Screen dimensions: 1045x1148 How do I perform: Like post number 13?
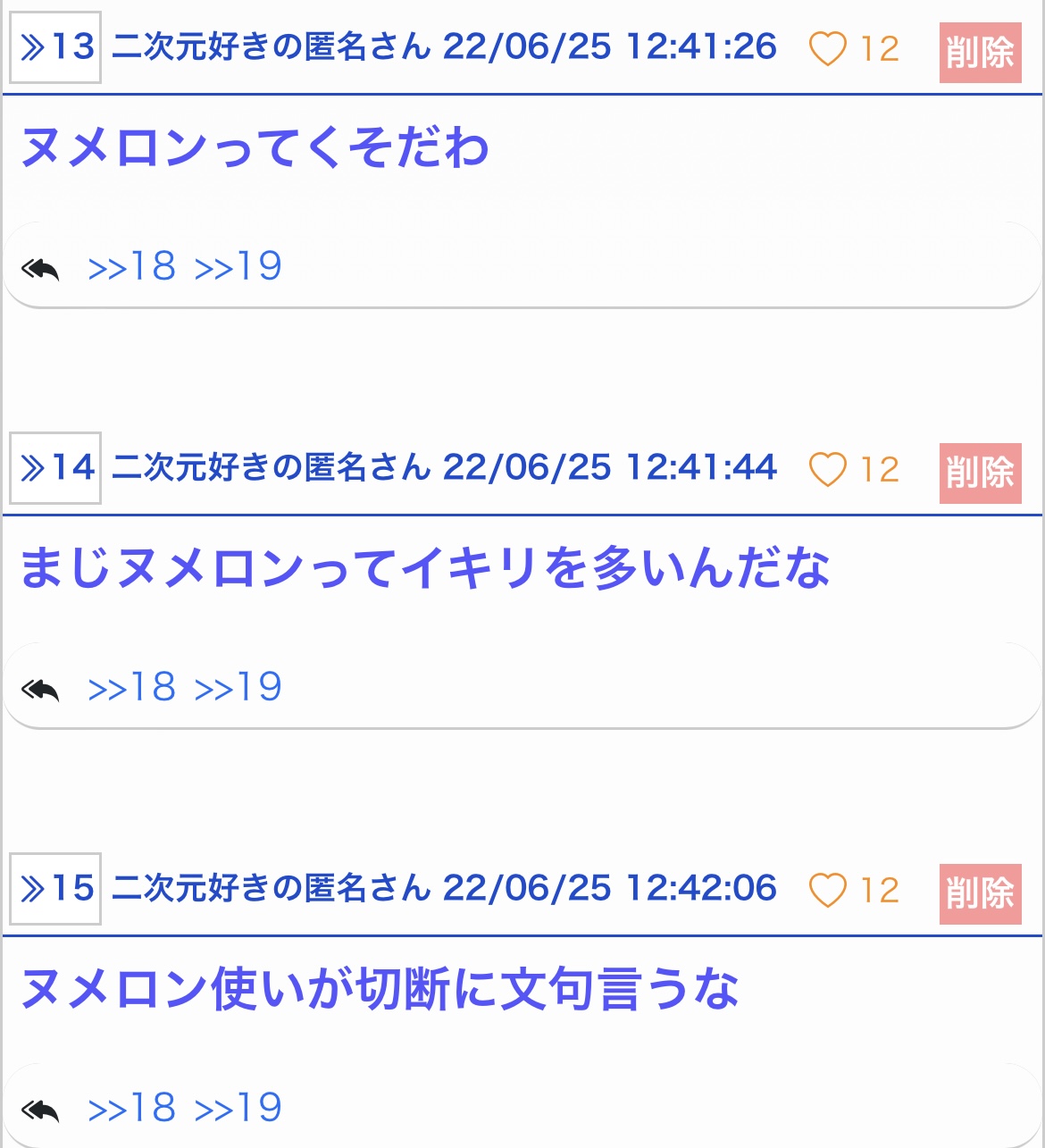[x=827, y=48]
